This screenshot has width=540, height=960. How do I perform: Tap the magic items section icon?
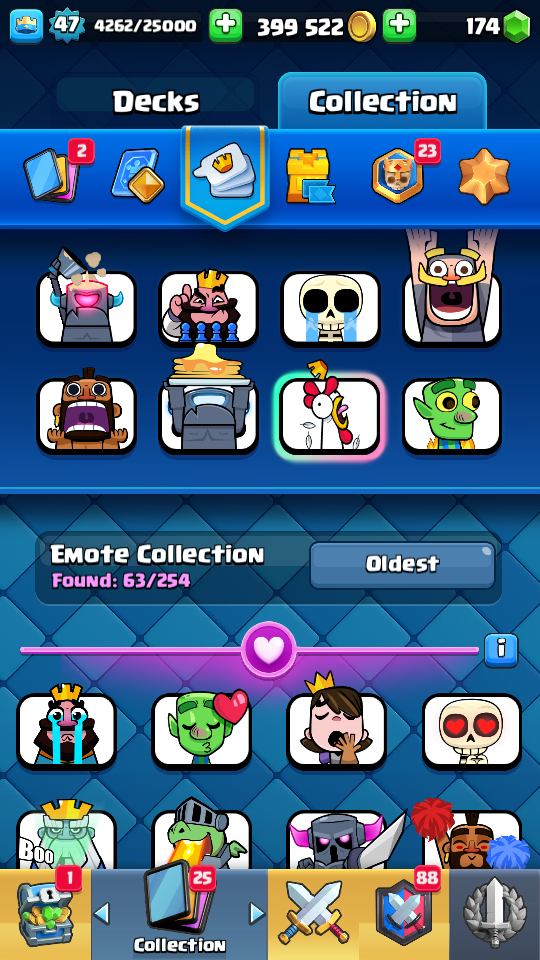coord(138,176)
